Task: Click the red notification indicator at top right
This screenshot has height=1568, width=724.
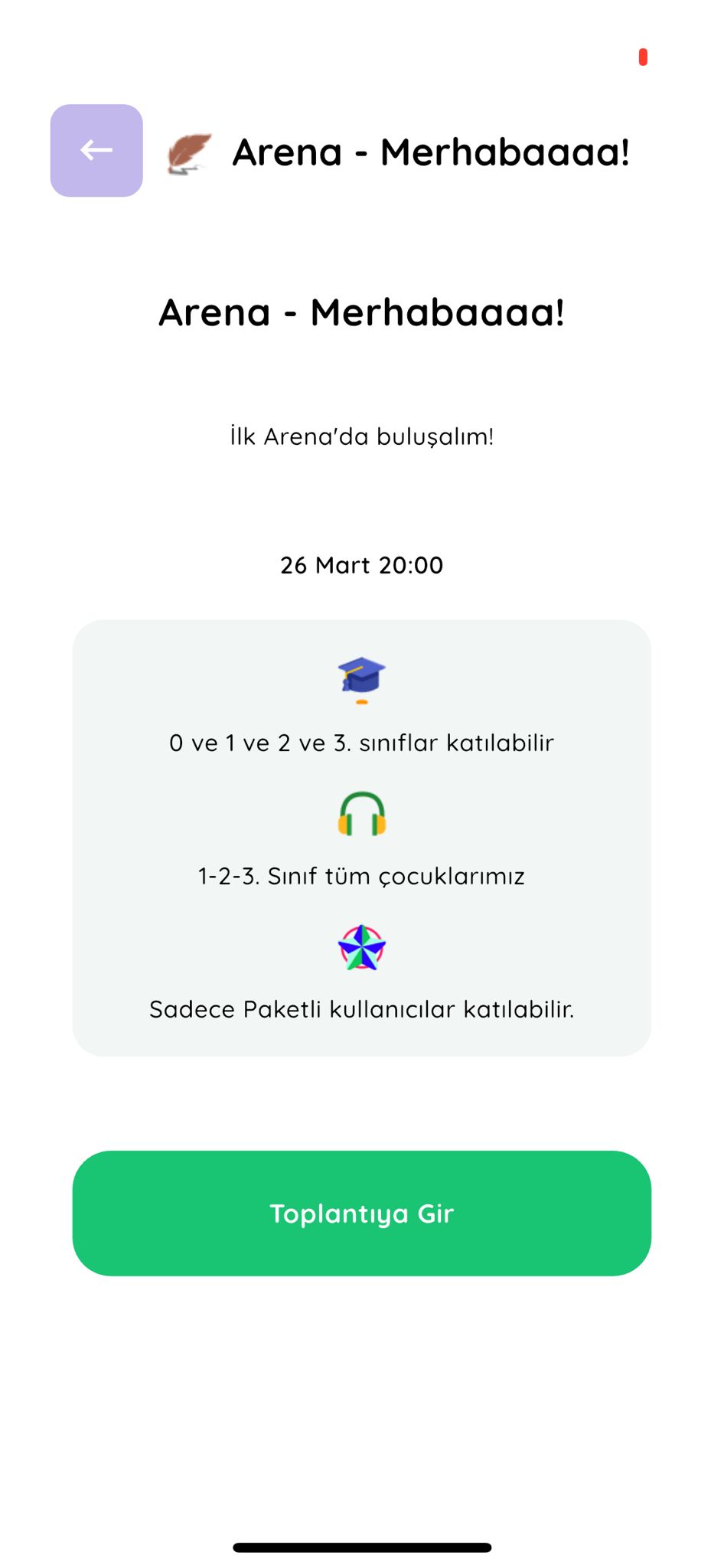Action: (x=644, y=55)
